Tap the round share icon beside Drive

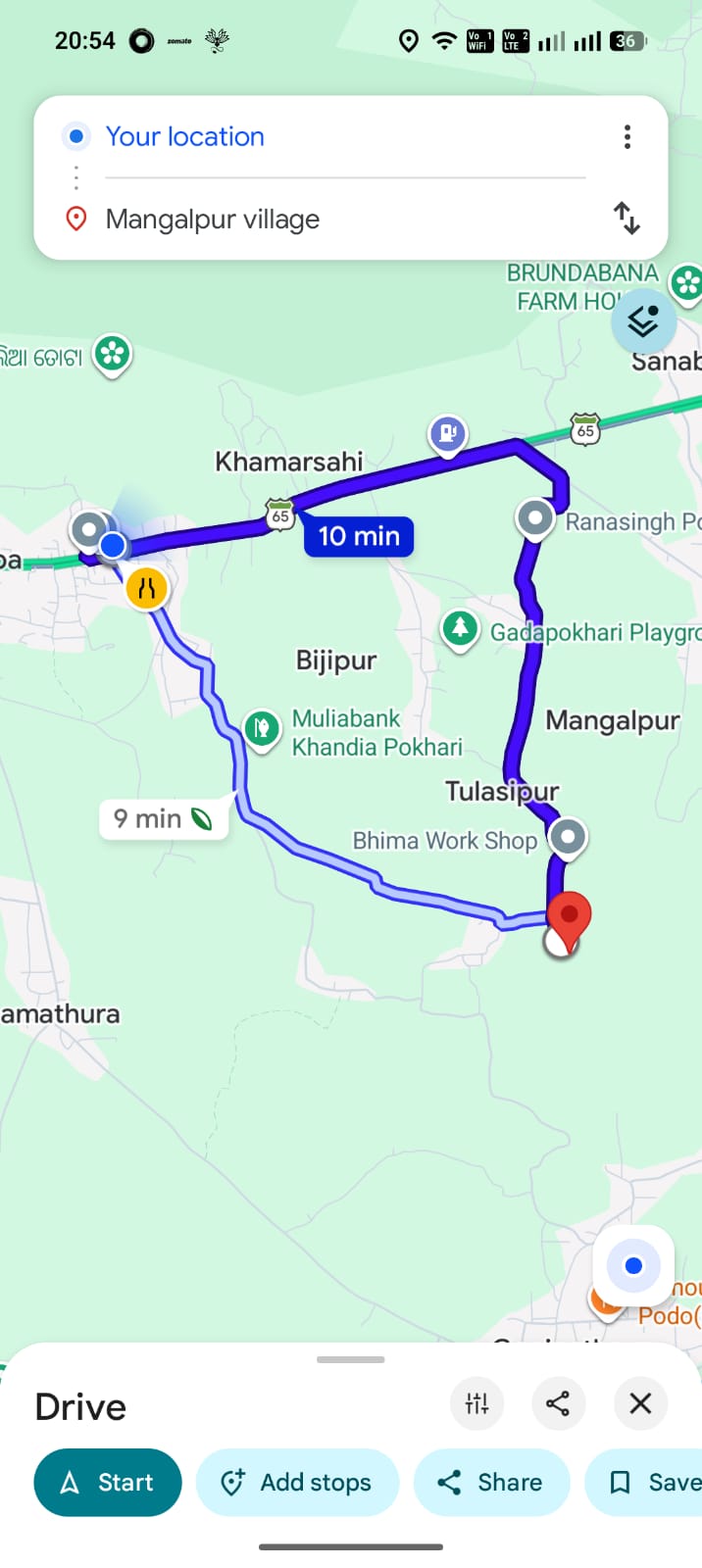[x=558, y=1403]
